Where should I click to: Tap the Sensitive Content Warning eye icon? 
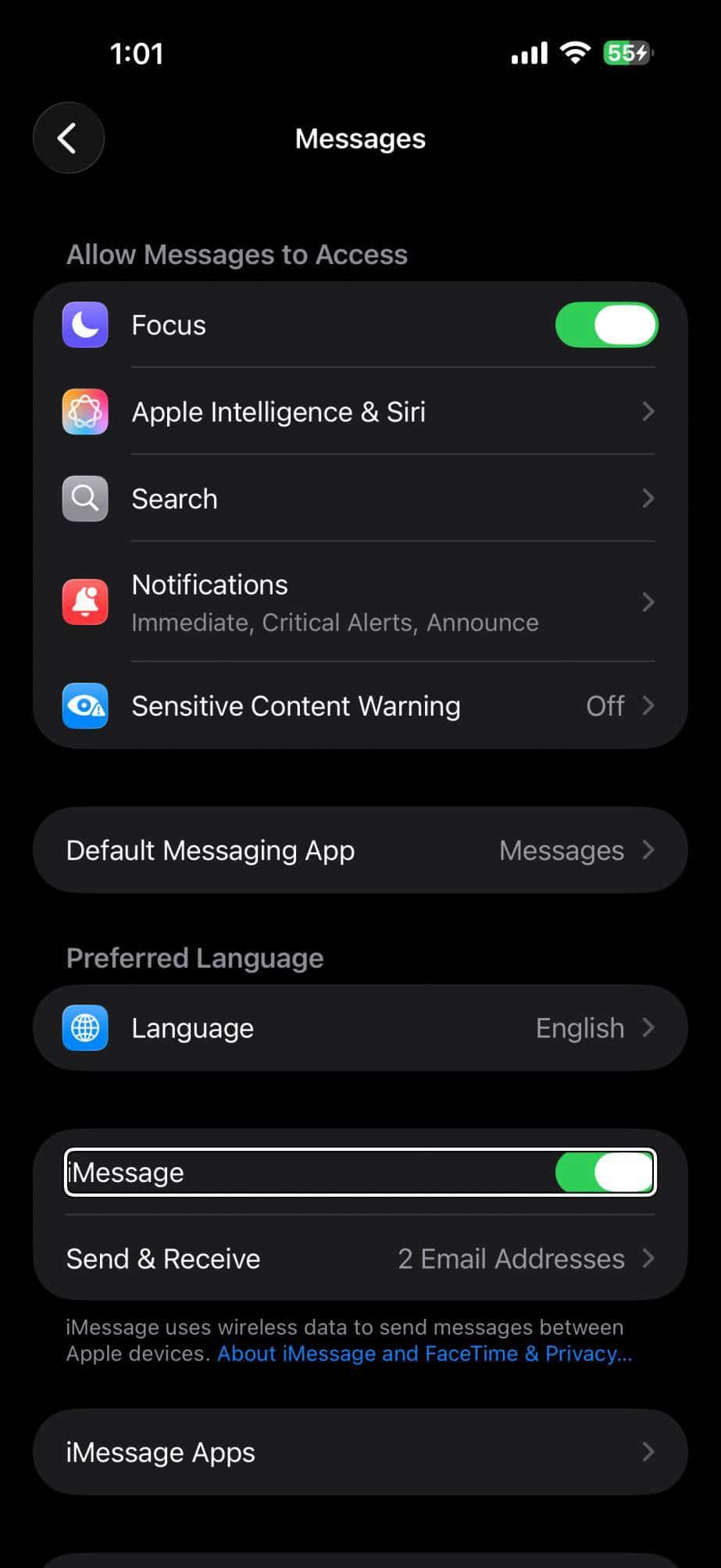84,705
